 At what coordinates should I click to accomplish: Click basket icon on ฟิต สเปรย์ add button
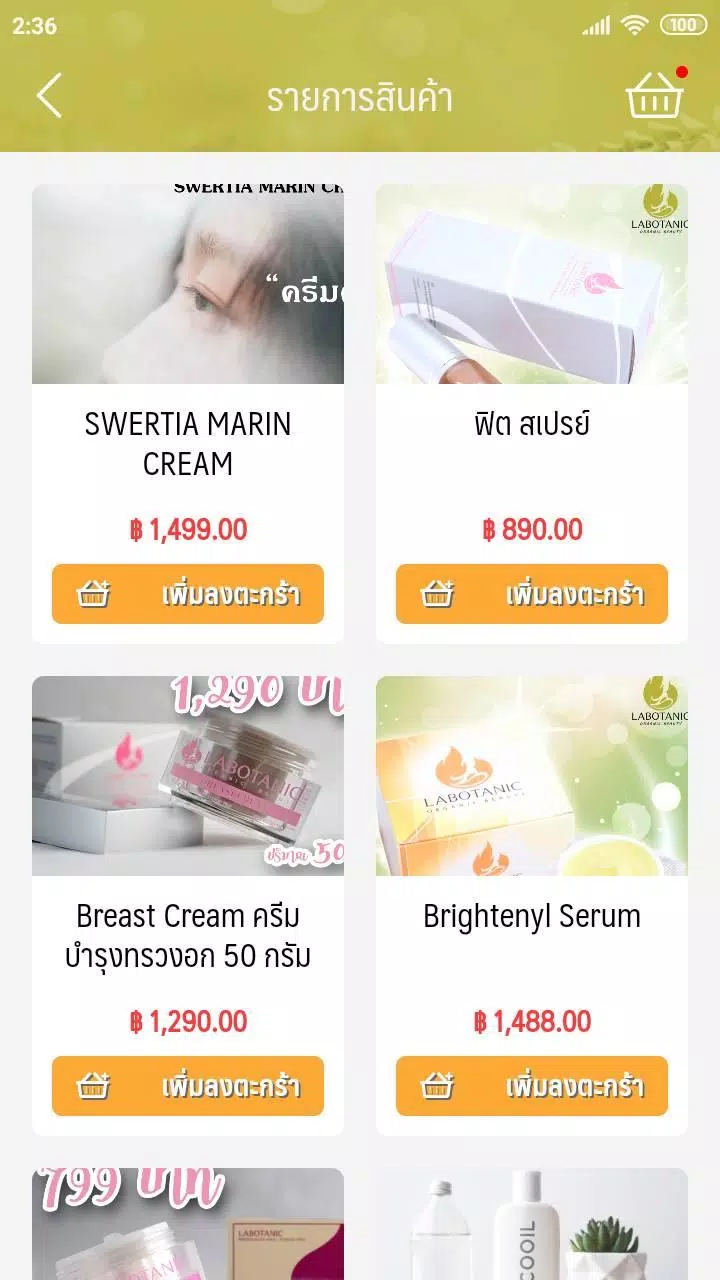tap(438, 594)
